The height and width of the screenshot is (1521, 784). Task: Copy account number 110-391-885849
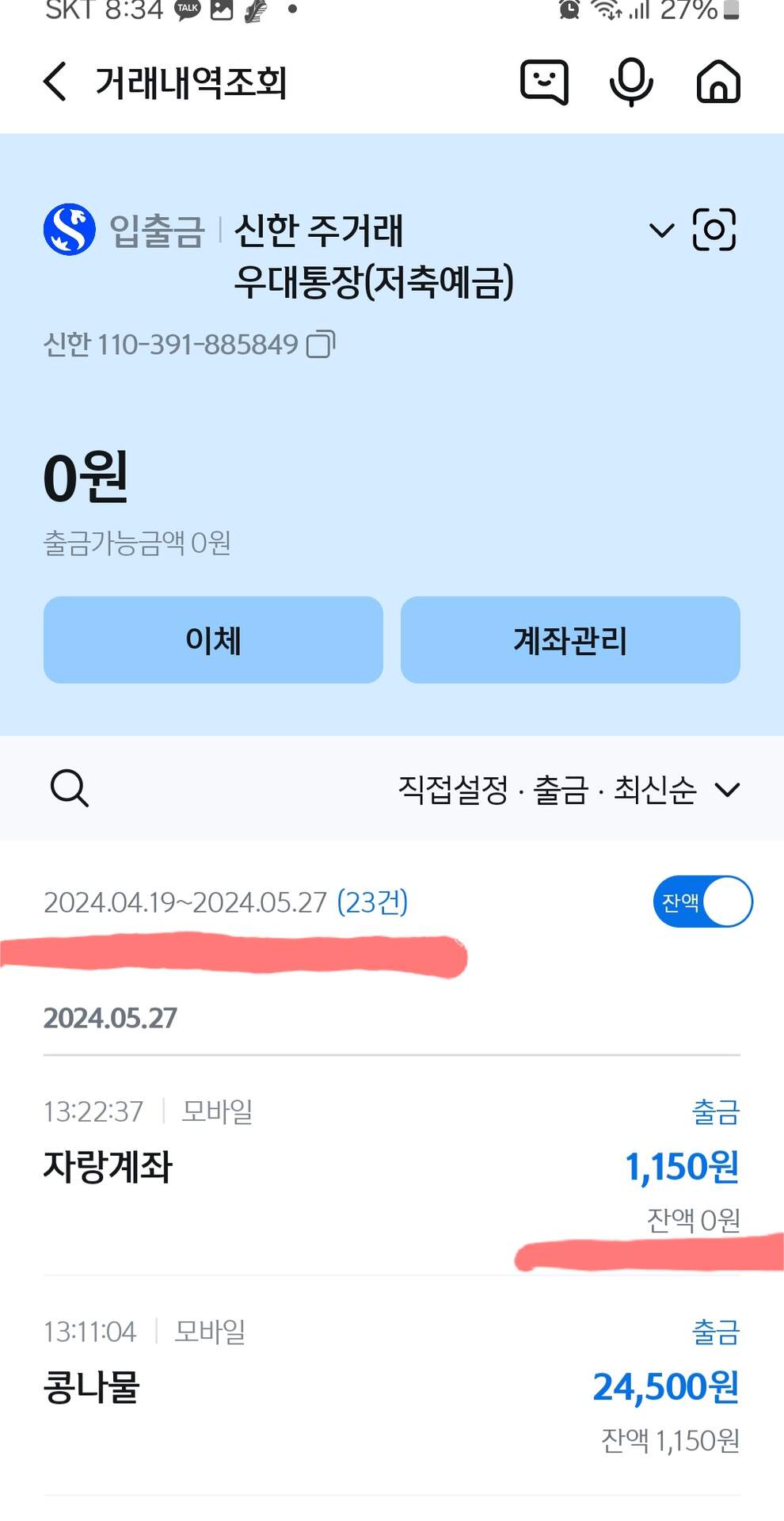pos(321,345)
